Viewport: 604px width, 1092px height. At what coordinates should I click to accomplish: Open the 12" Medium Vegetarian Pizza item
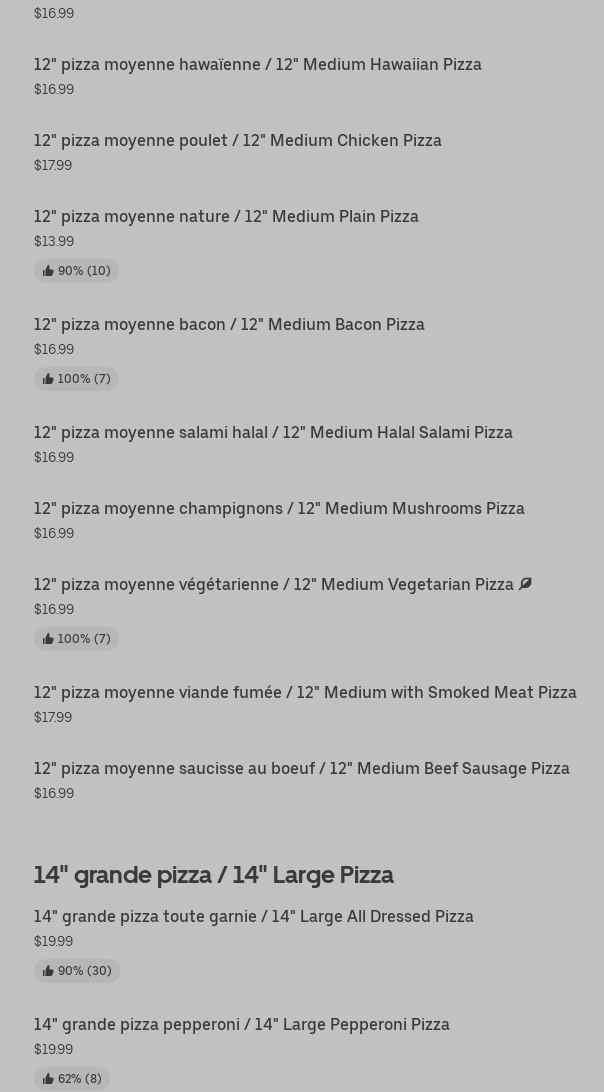click(274, 585)
